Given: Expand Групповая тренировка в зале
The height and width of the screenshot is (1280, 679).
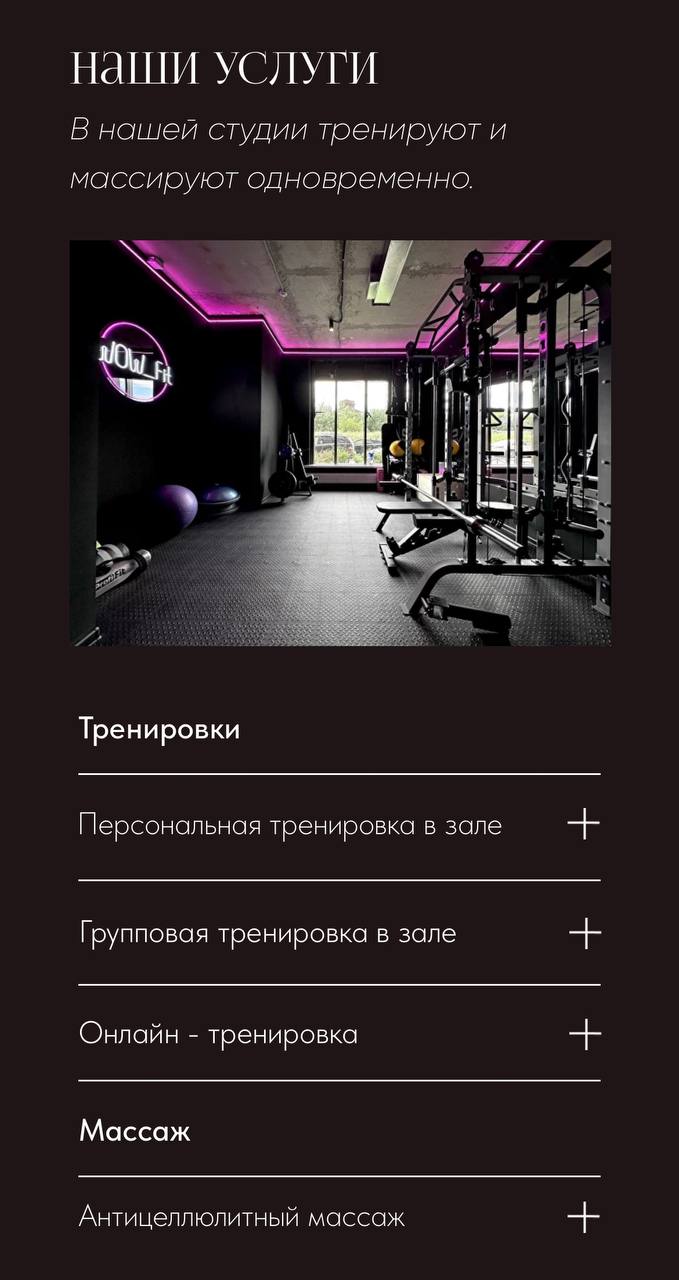Looking at the screenshot, I should pos(584,934).
